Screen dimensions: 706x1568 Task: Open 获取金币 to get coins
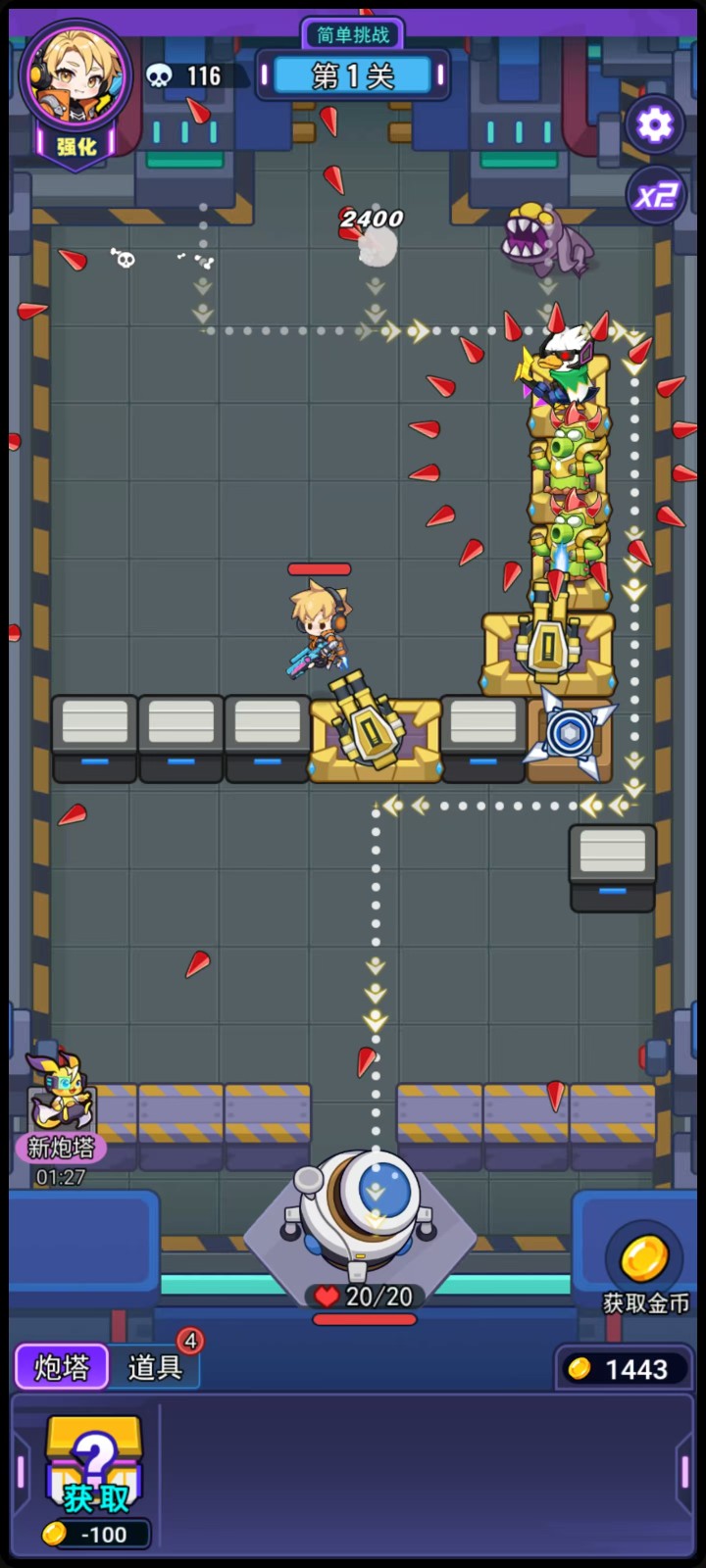click(644, 1270)
